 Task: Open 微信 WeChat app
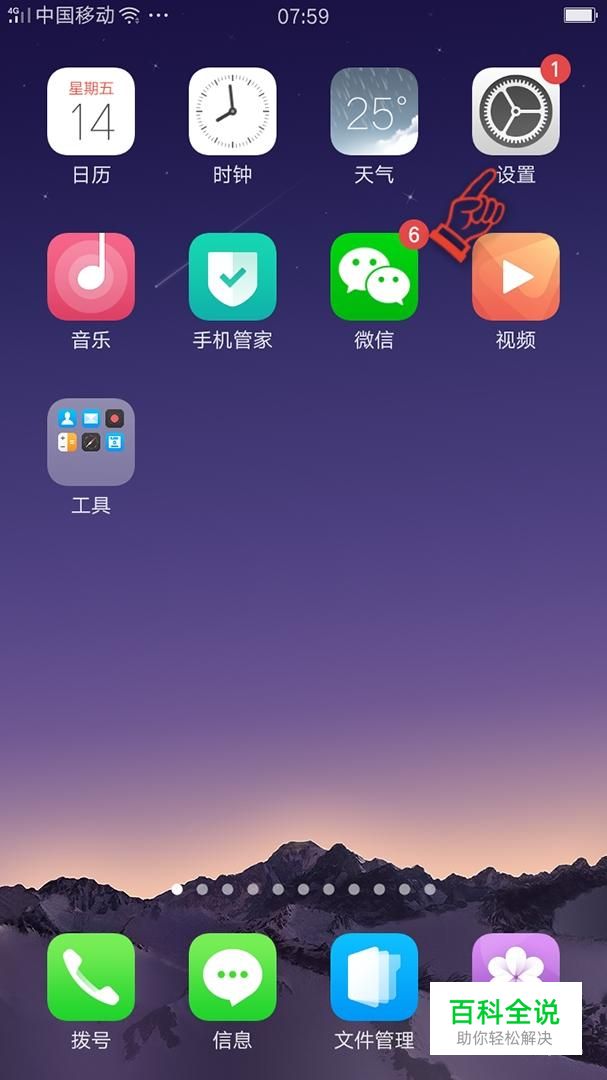pyautogui.click(x=374, y=277)
